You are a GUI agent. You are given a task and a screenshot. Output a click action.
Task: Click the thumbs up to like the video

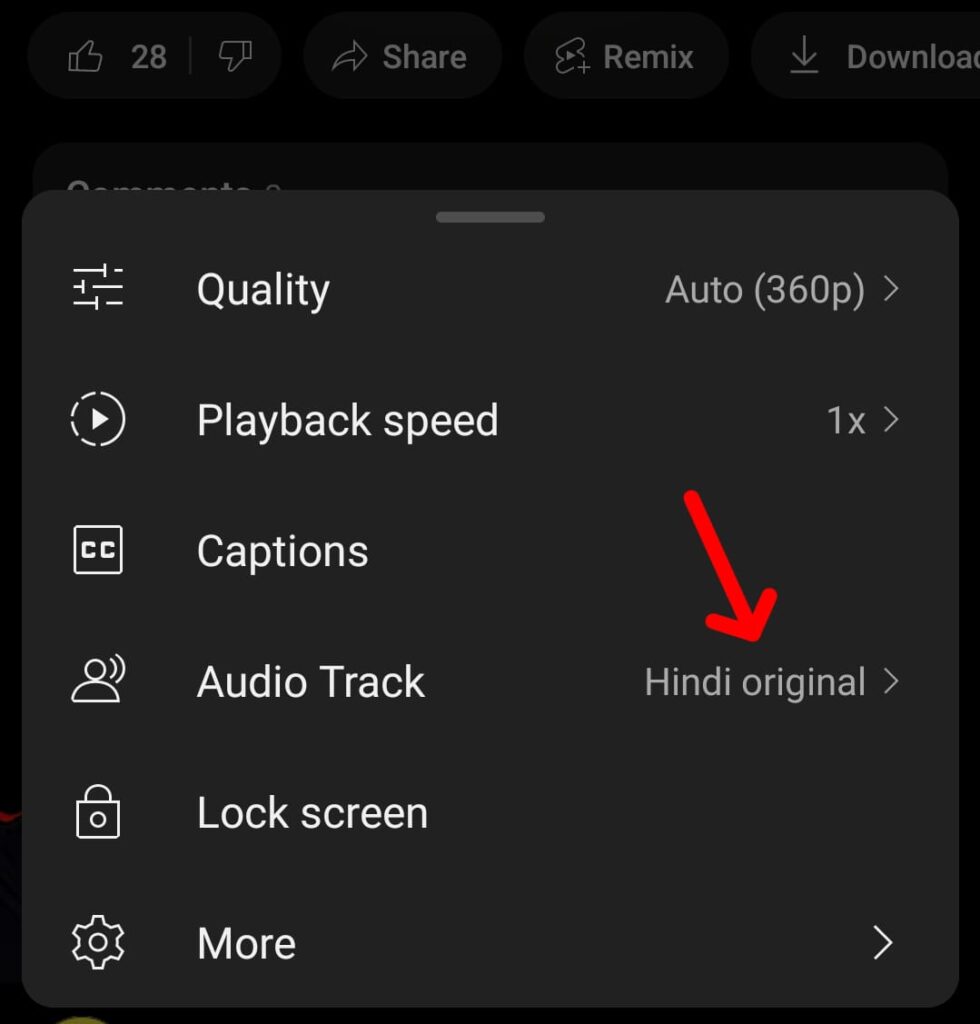coord(87,56)
